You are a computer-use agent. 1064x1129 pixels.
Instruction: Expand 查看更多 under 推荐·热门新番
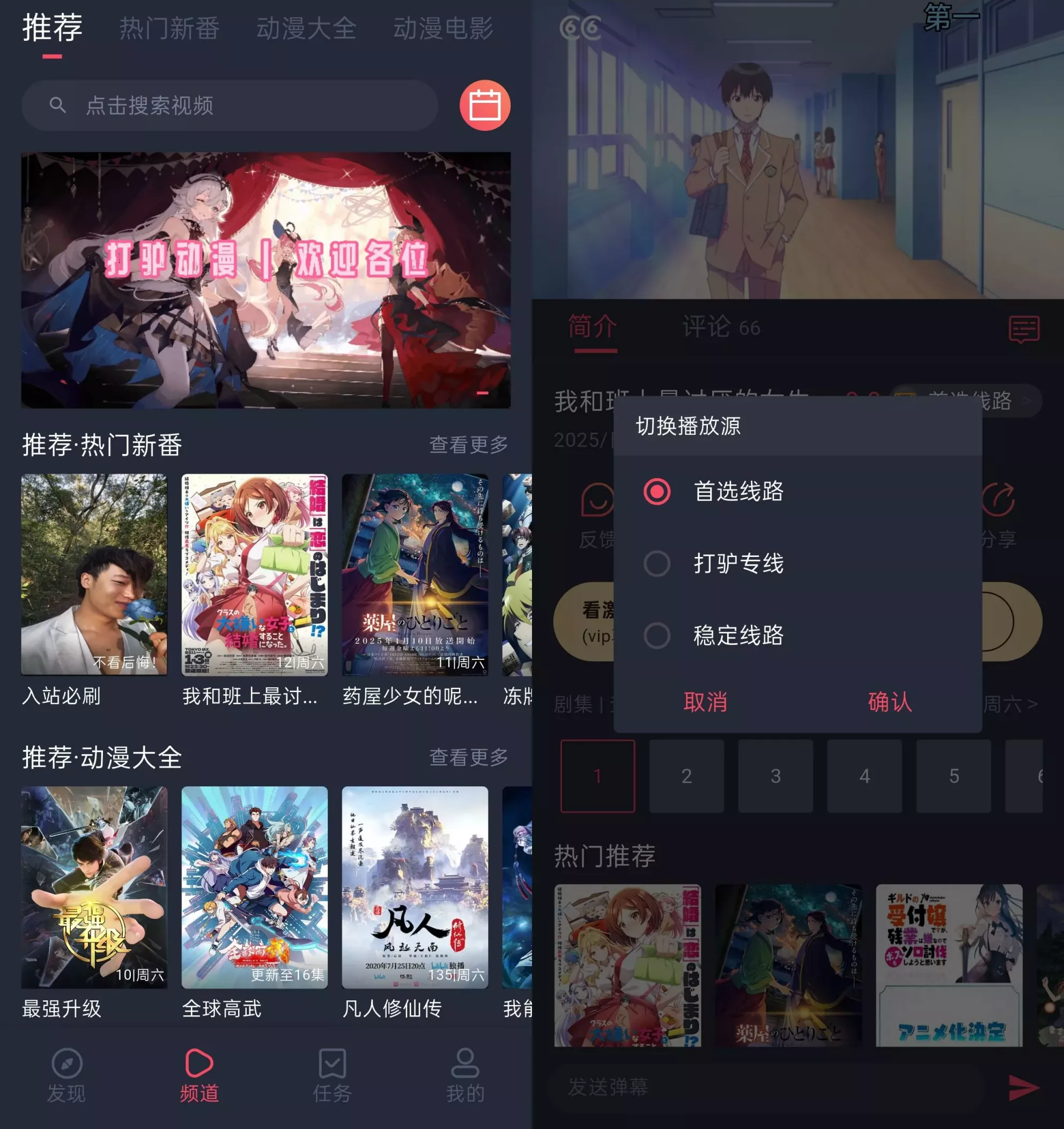tap(469, 443)
